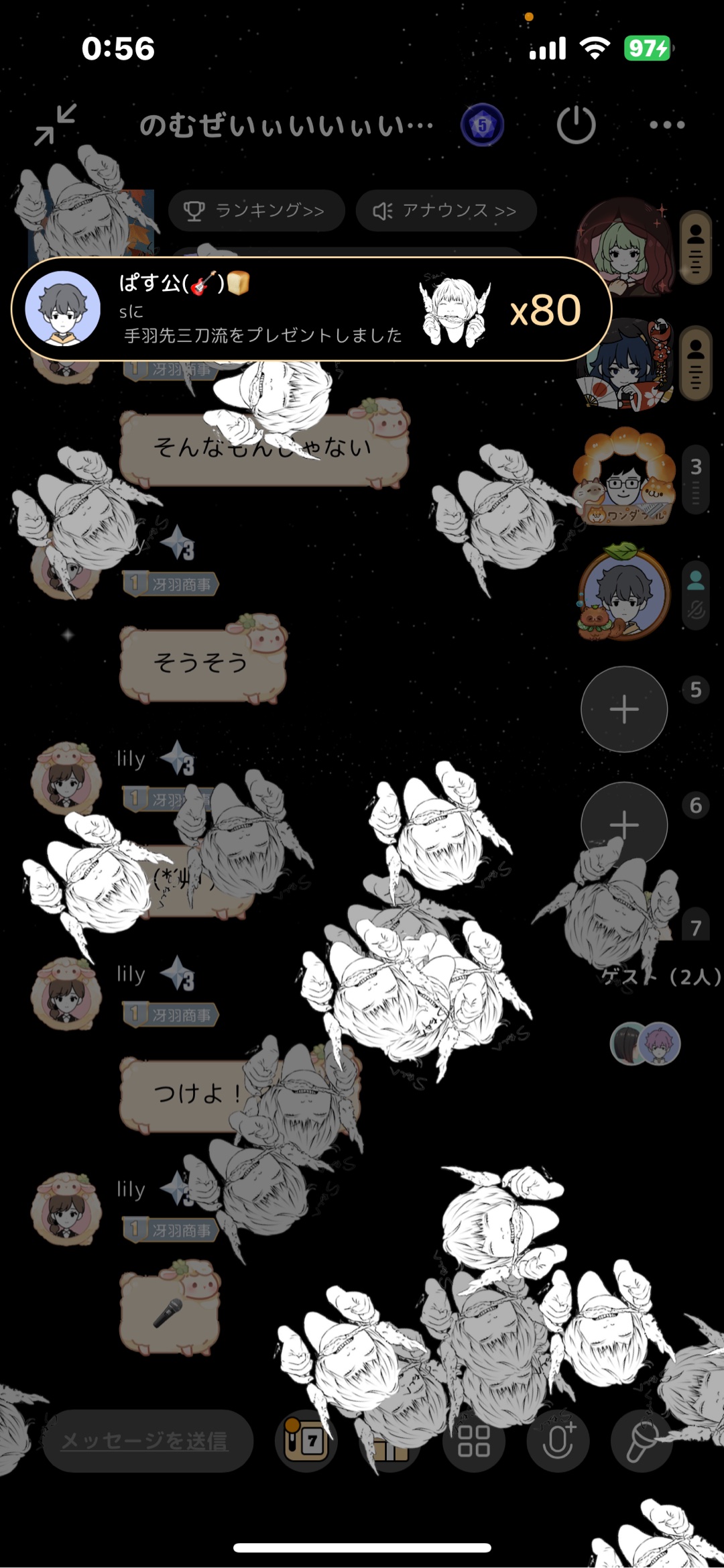Join empty seat number 6
The image size is (724, 1568).
click(x=623, y=824)
